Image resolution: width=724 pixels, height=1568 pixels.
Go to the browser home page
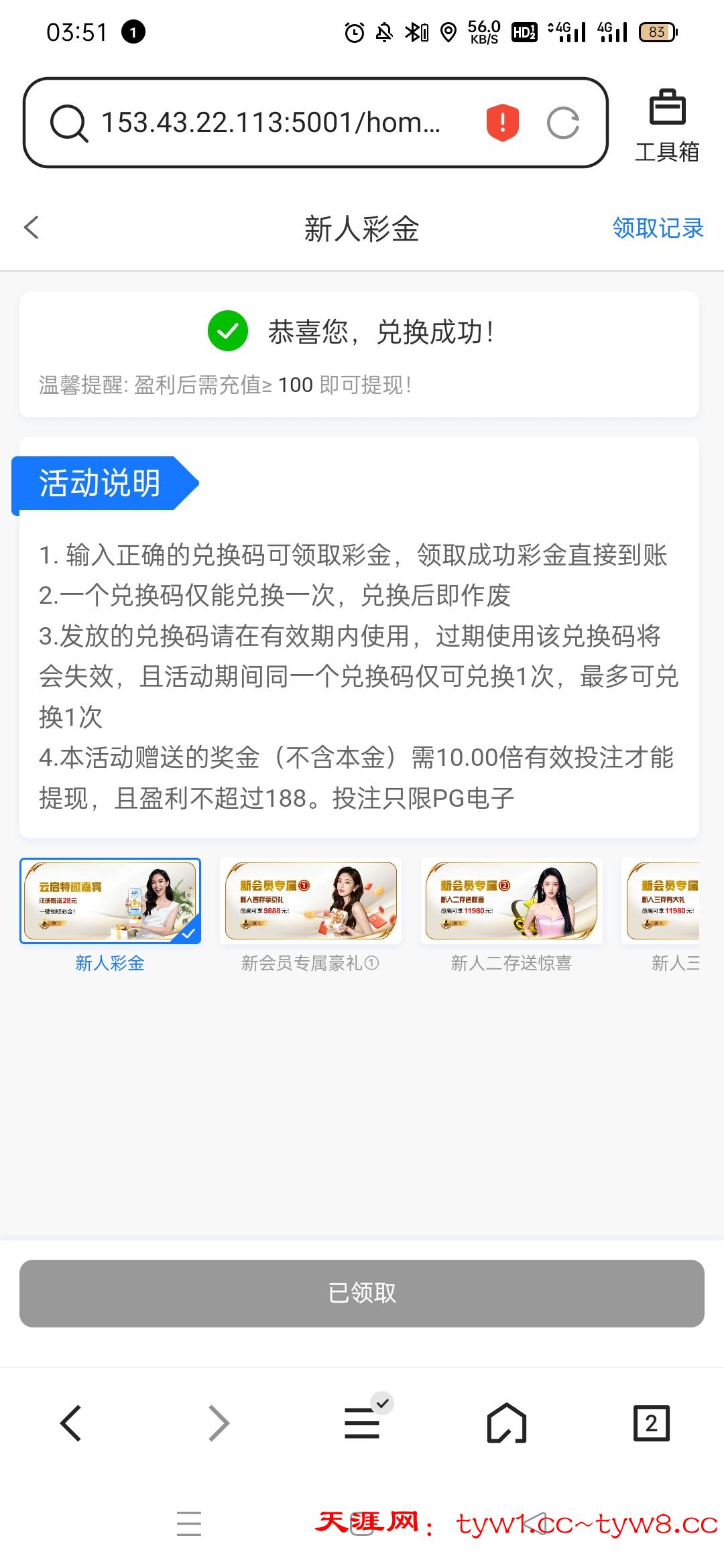(507, 1423)
